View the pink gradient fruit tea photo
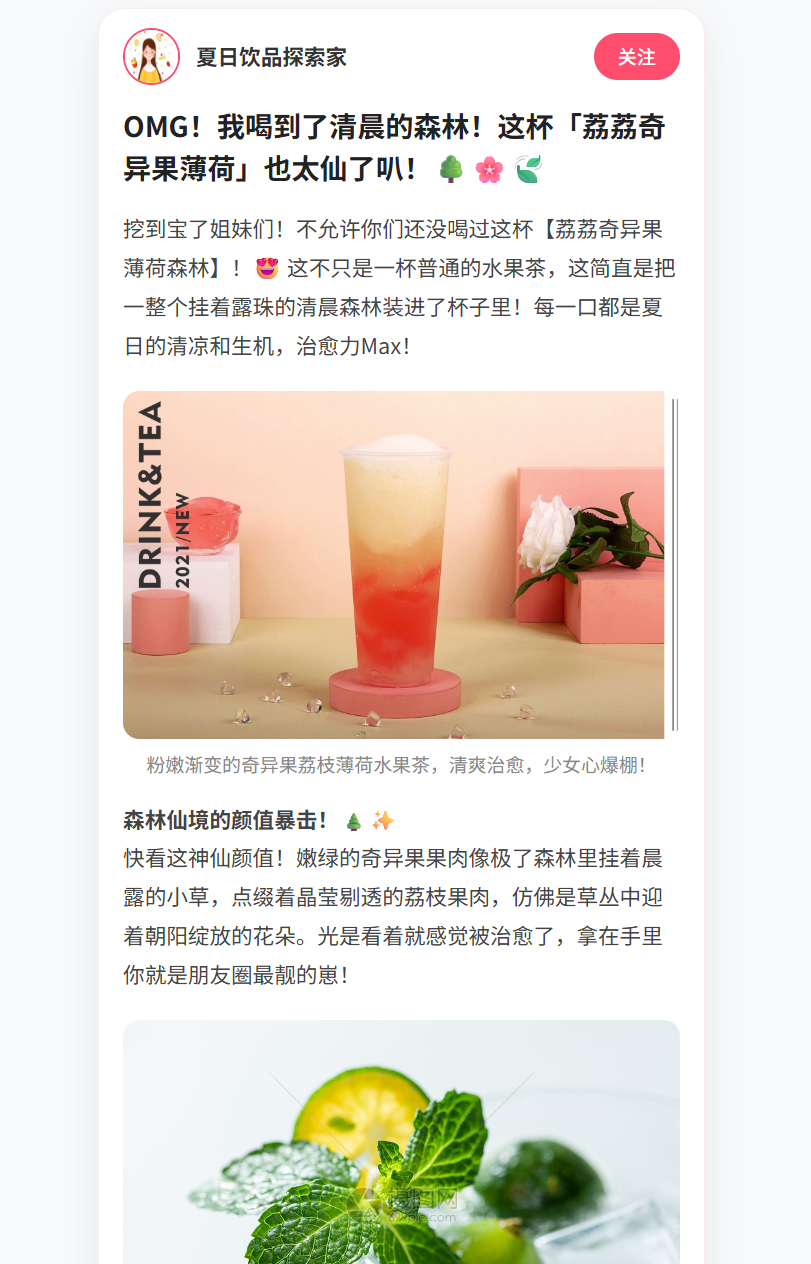The height and width of the screenshot is (1264, 811). click(x=393, y=564)
